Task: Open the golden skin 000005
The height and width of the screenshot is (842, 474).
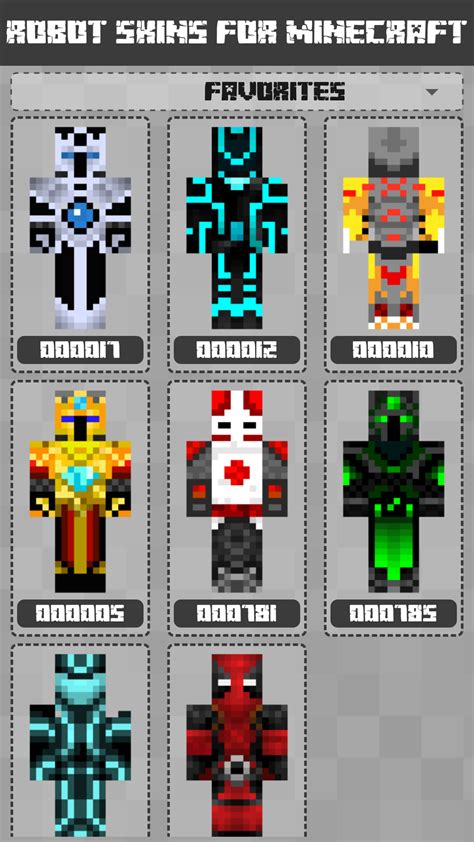Action: point(81,508)
